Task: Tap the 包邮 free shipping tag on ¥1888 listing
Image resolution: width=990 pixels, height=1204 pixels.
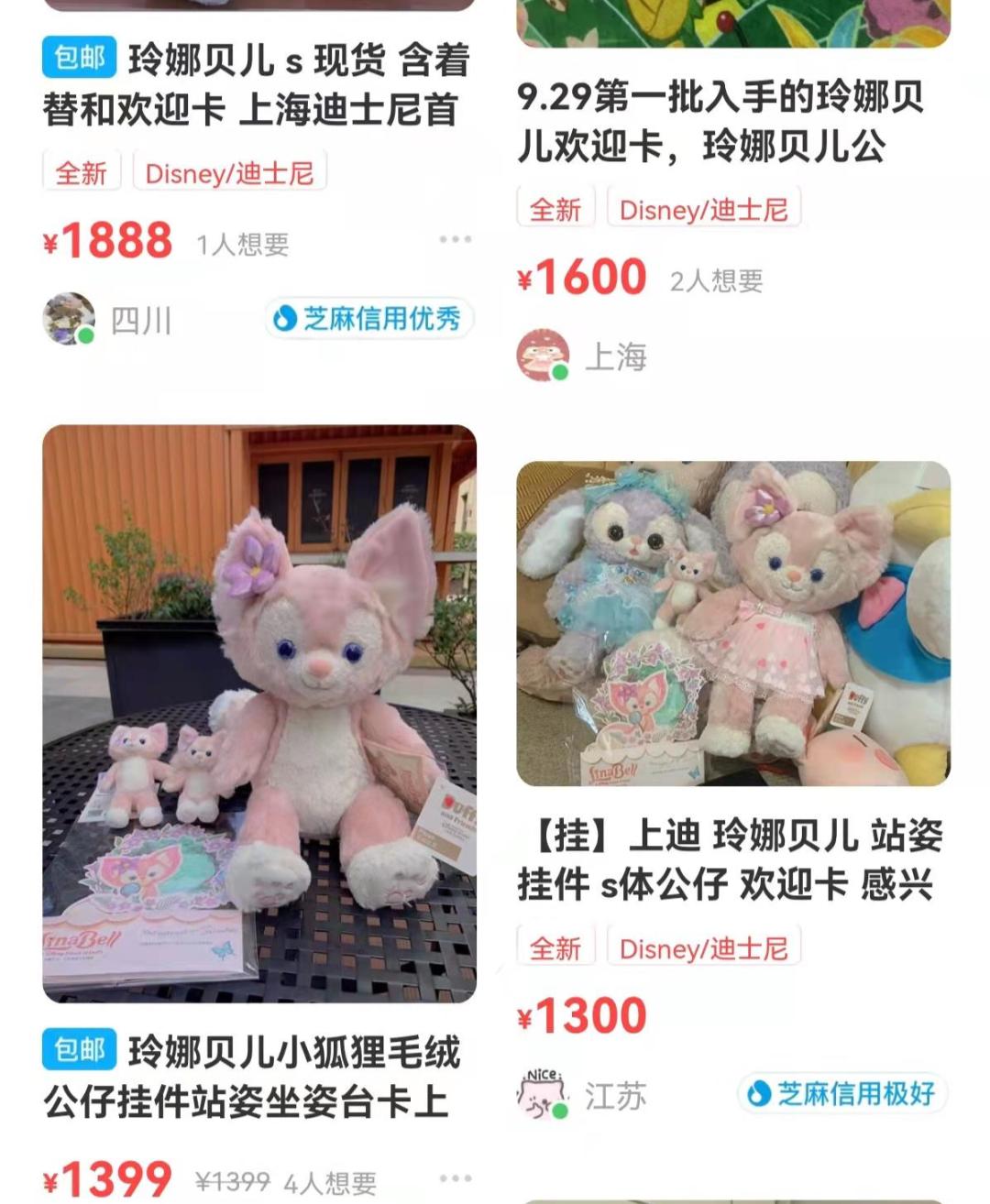Action: (77, 60)
